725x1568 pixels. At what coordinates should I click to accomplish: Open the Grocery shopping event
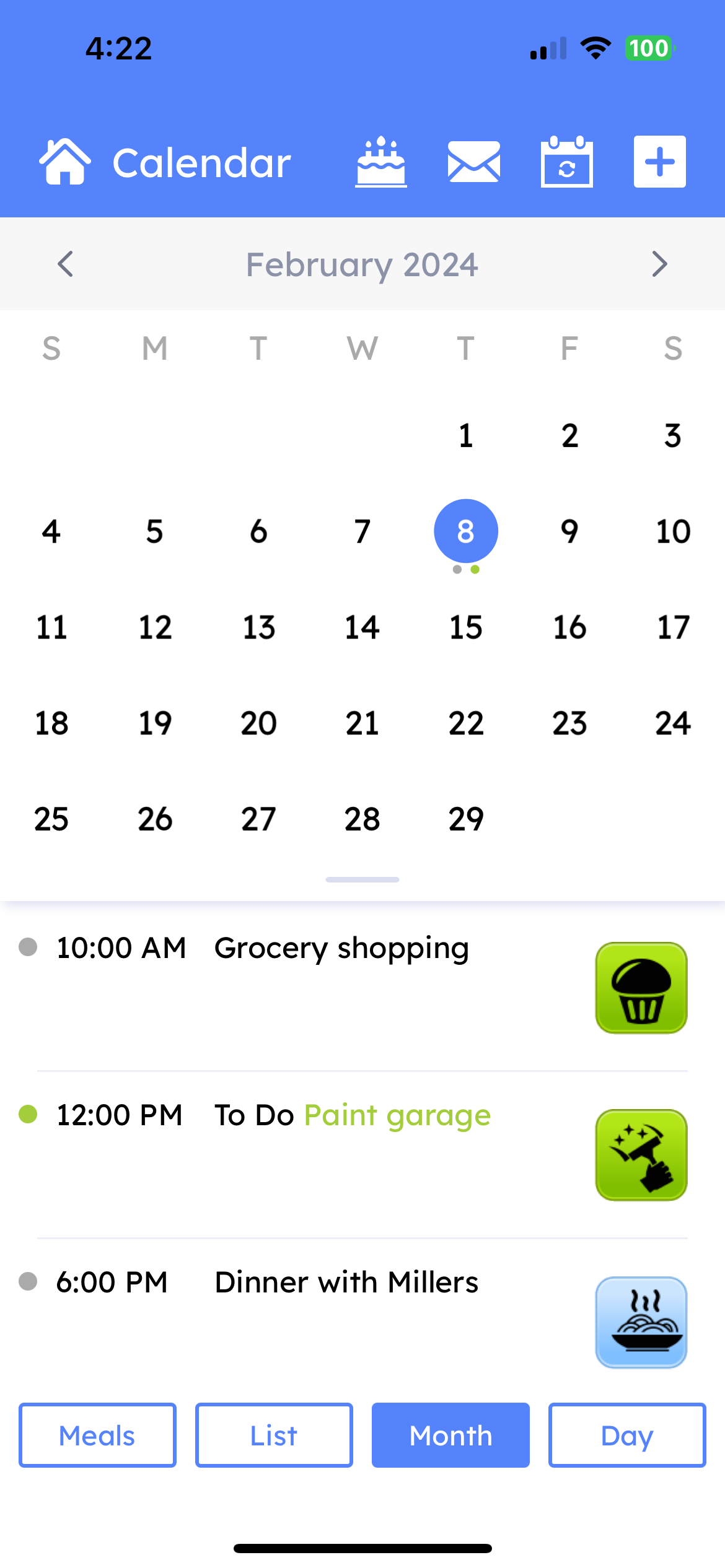pos(341,949)
